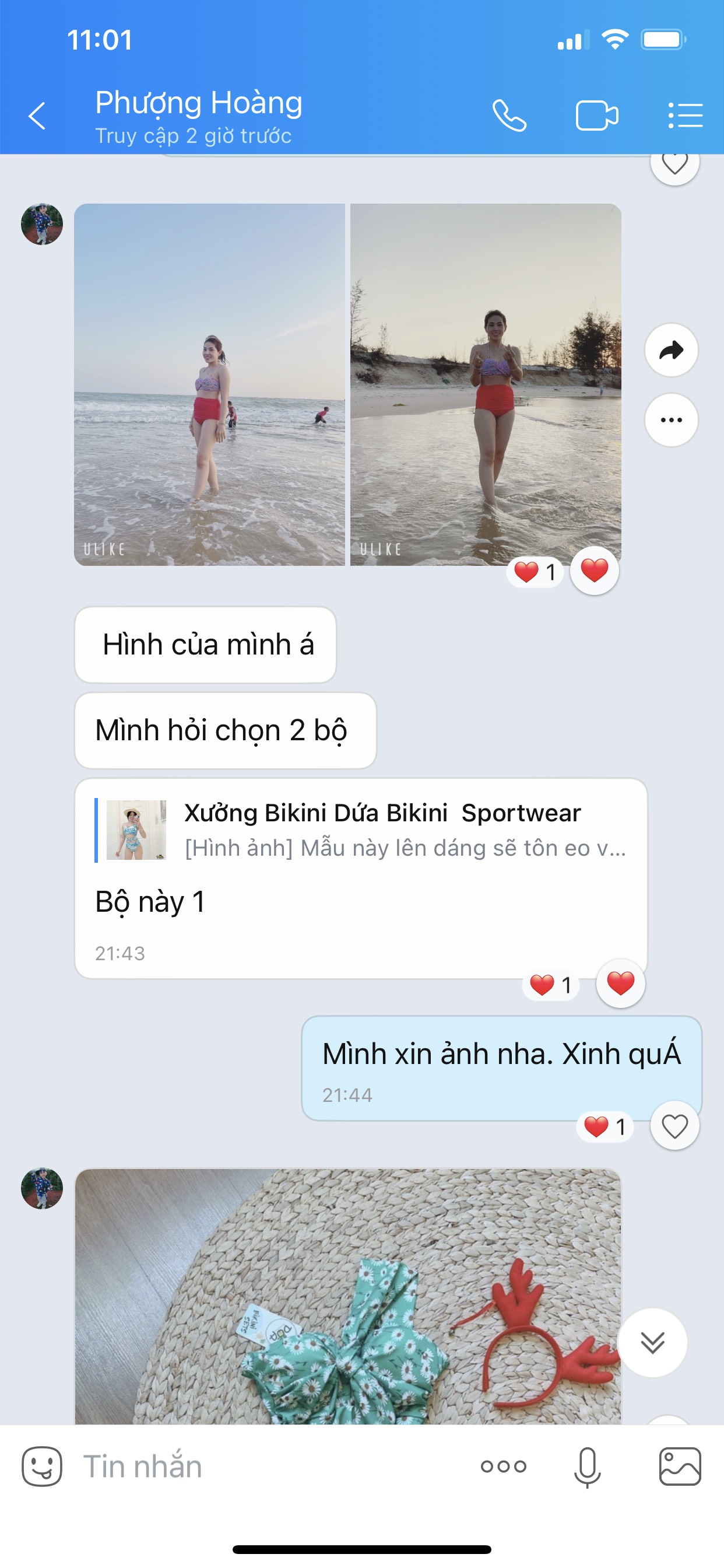Forward the beach photos
The image size is (724, 1568).
click(x=671, y=350)
